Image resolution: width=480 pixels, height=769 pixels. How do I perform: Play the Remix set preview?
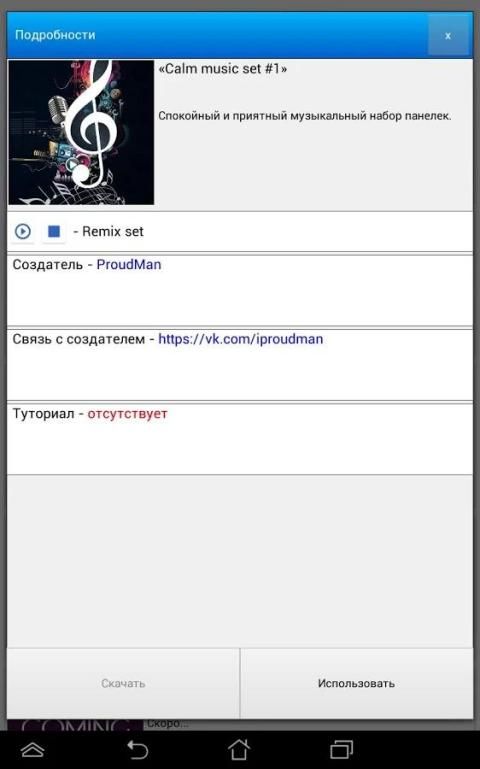coord(23,231)
